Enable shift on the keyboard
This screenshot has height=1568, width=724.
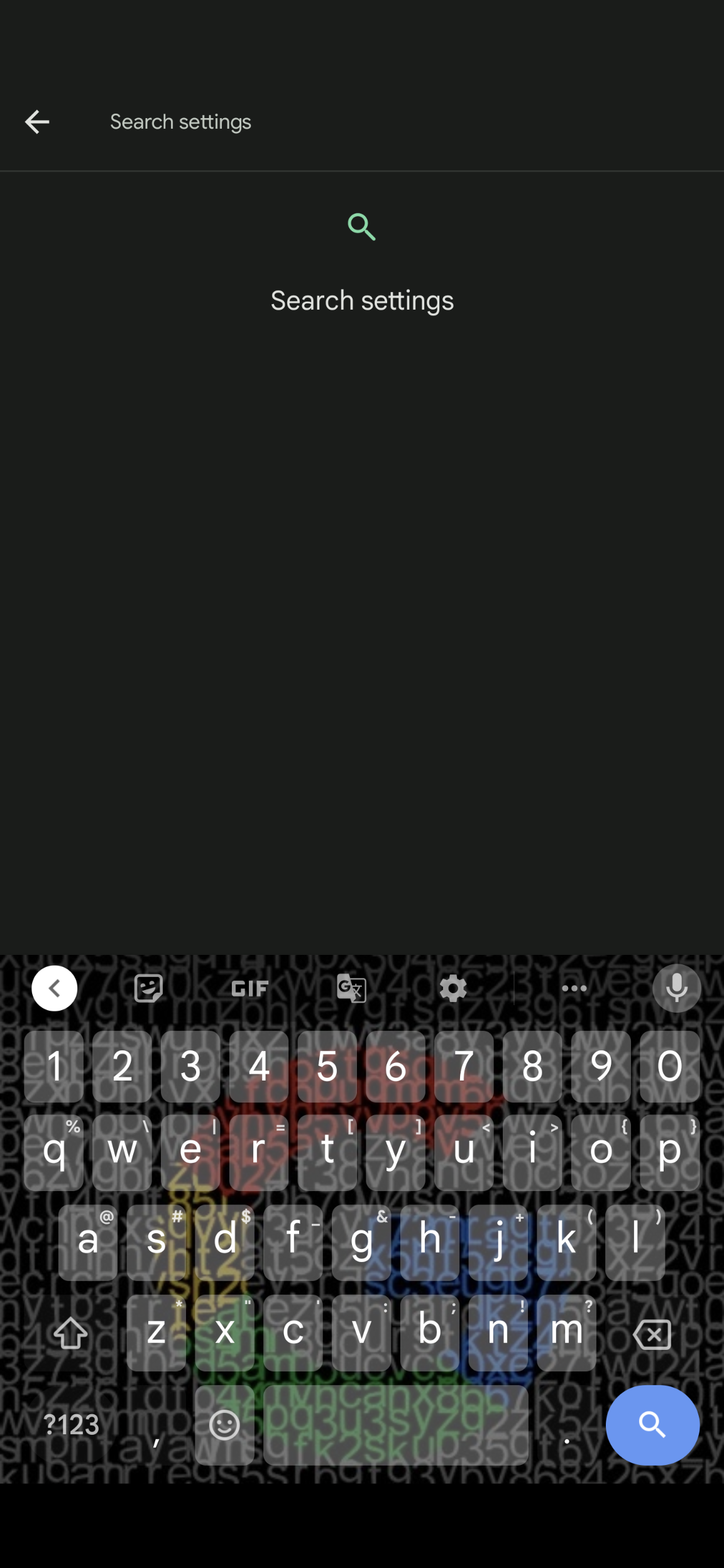[x=70, y=1334]
